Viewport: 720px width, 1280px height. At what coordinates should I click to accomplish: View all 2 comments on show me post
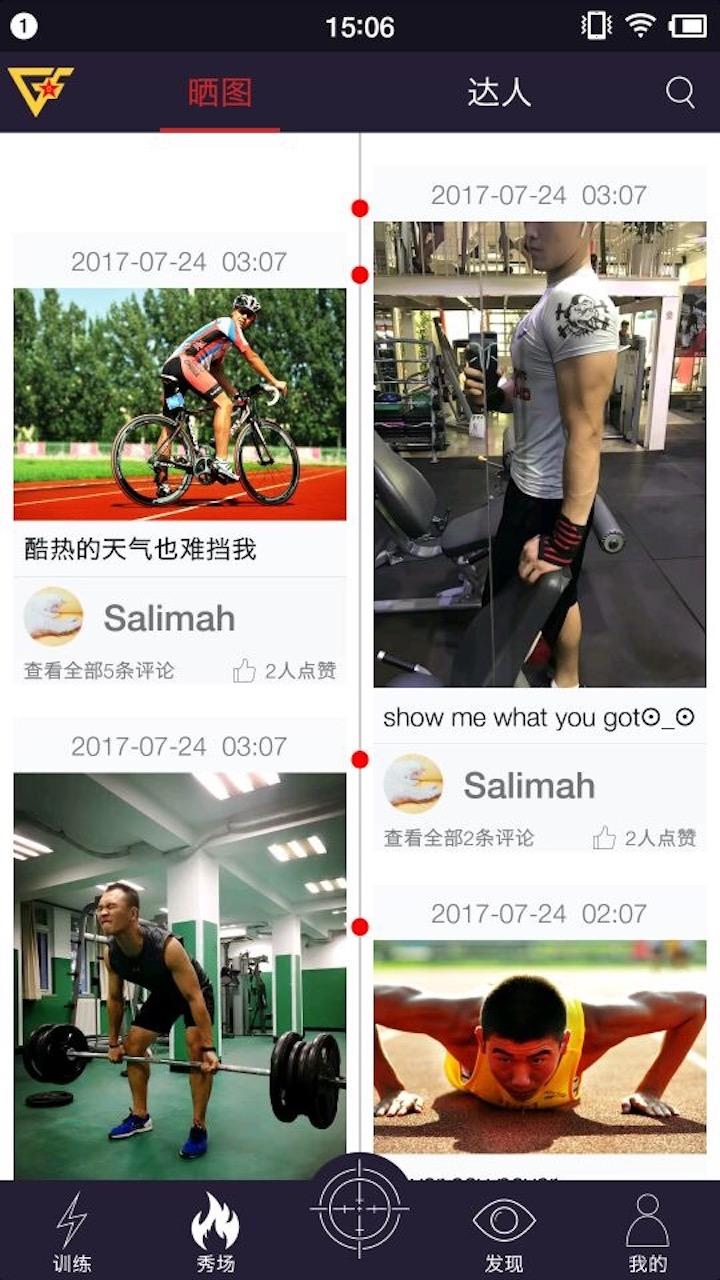(x=459, y=838)
